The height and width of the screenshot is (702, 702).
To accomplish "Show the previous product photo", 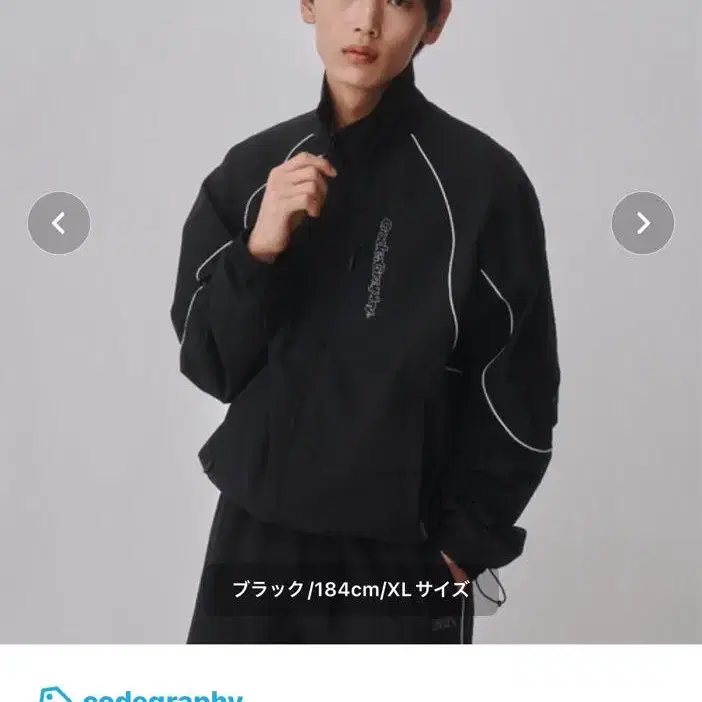I will (x=59, y=223).
